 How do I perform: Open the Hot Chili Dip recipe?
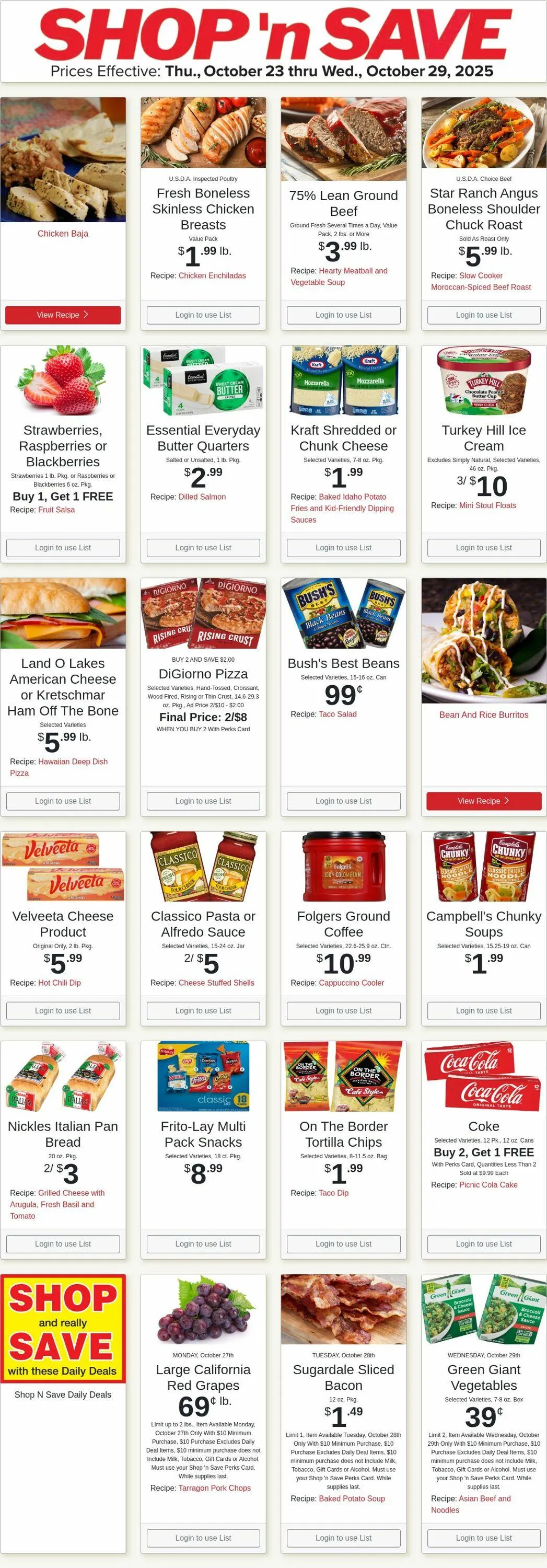60,983
